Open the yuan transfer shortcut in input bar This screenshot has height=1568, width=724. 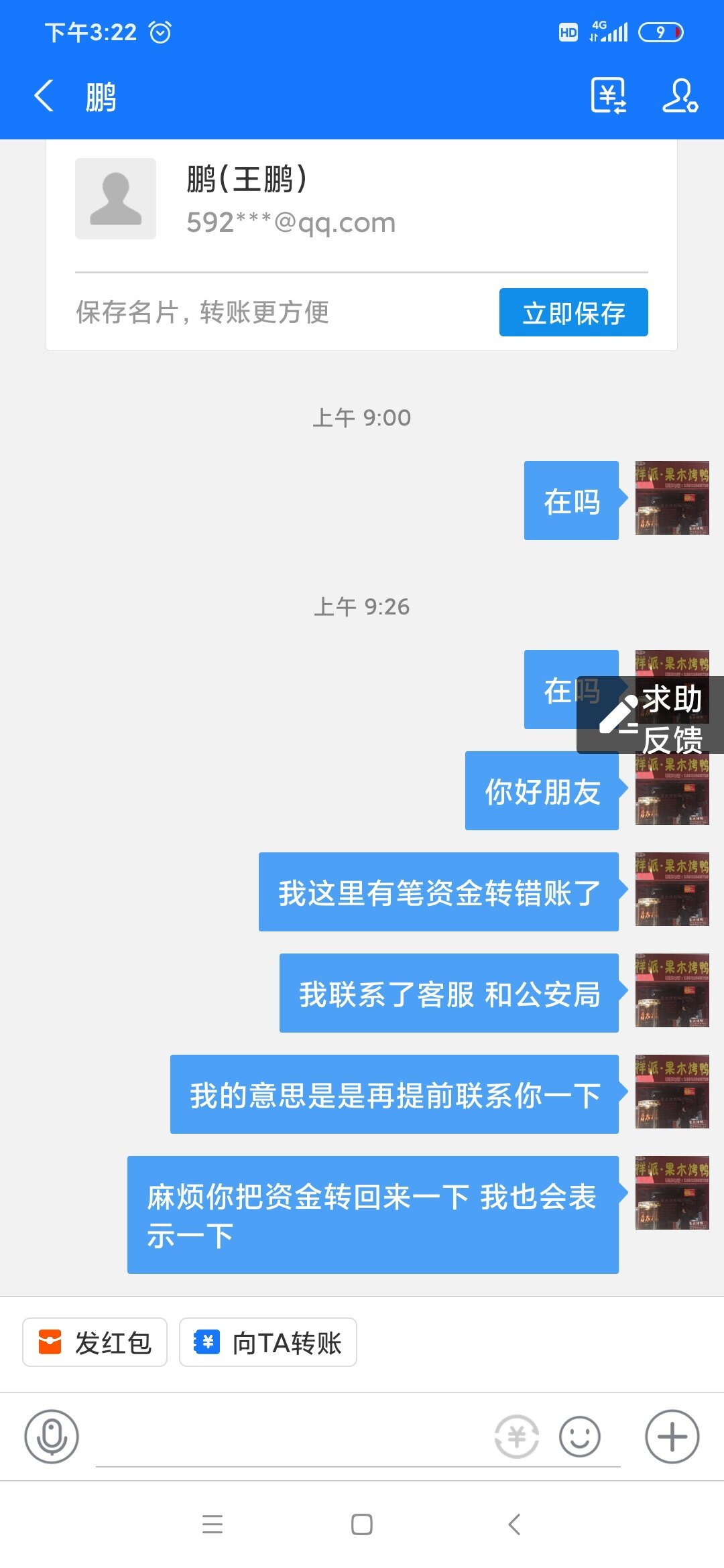516,1437
